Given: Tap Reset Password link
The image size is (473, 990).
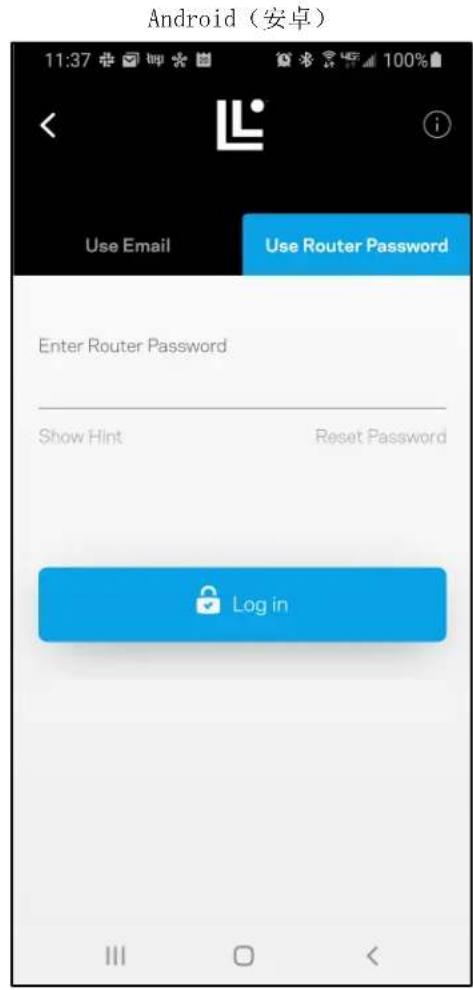Looking at the screenshot, I should click(x=381, y=436).
